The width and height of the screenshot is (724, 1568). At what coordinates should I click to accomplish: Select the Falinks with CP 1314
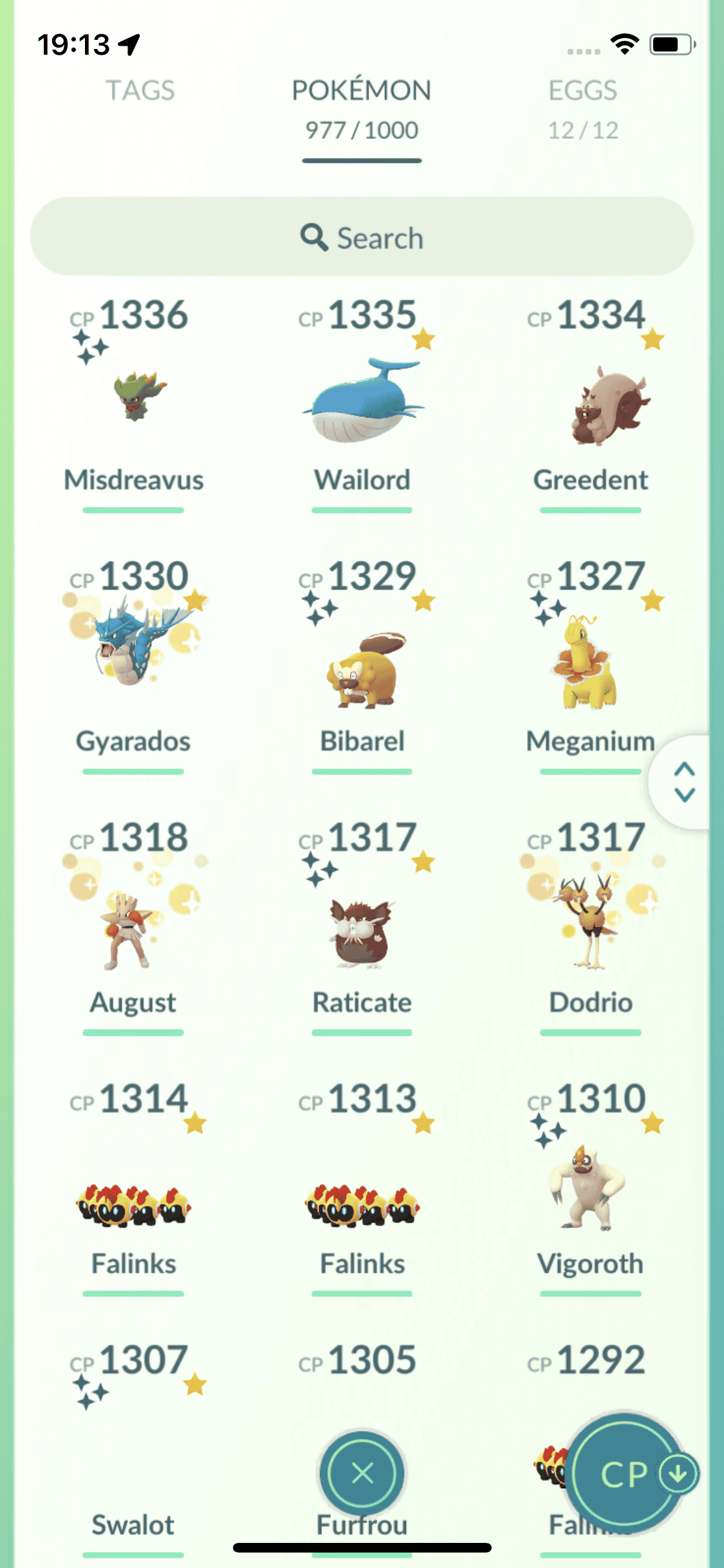coord(134,1204)
